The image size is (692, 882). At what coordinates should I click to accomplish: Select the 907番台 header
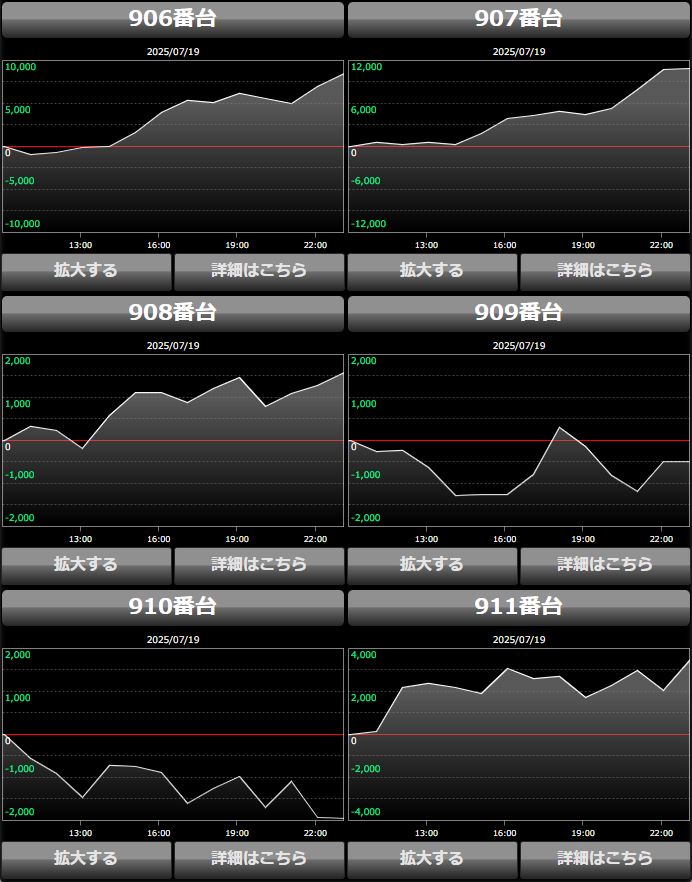pos(519,19)
